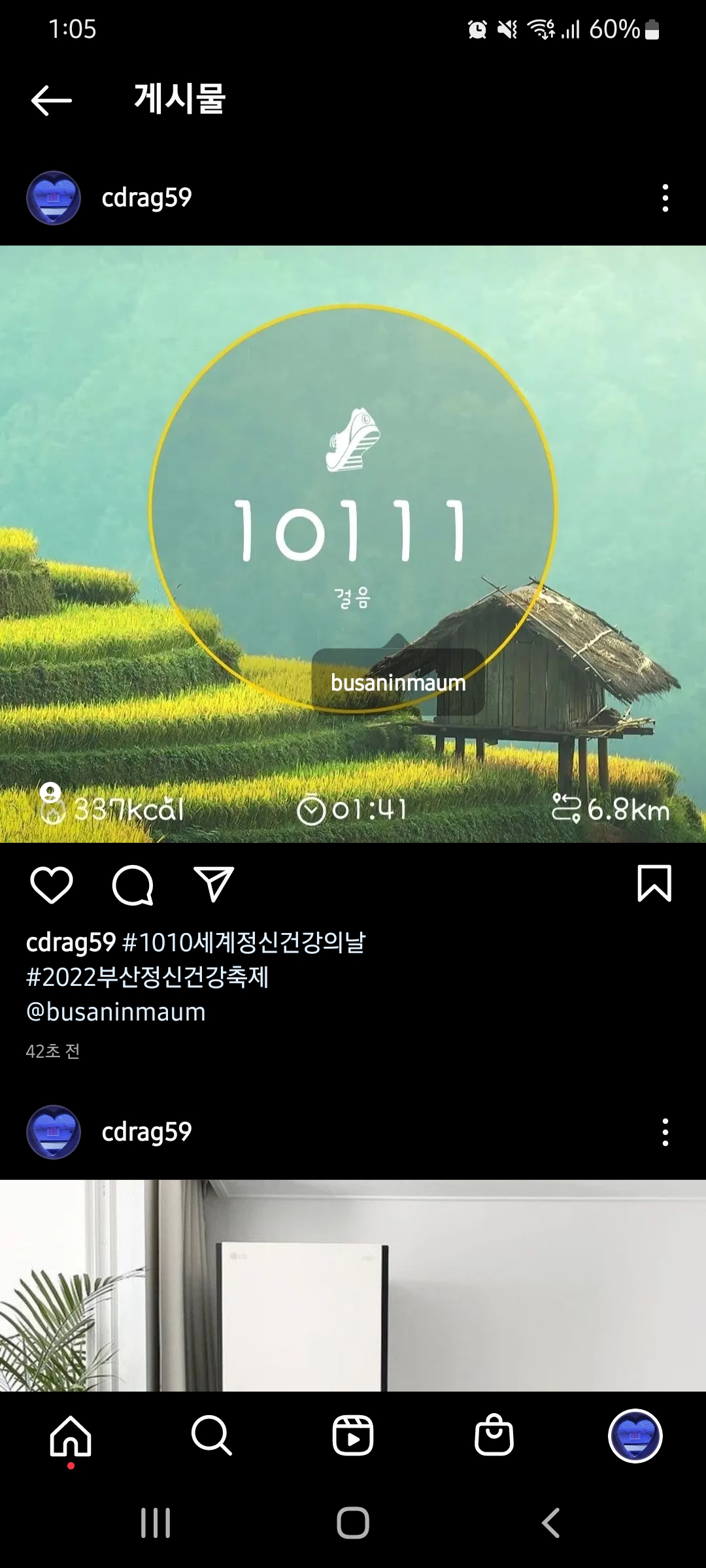Screen dimensions: 706x1568
Task: Open the profile tab avatar
Action: pyautogui.click(x=635, y=1436)
